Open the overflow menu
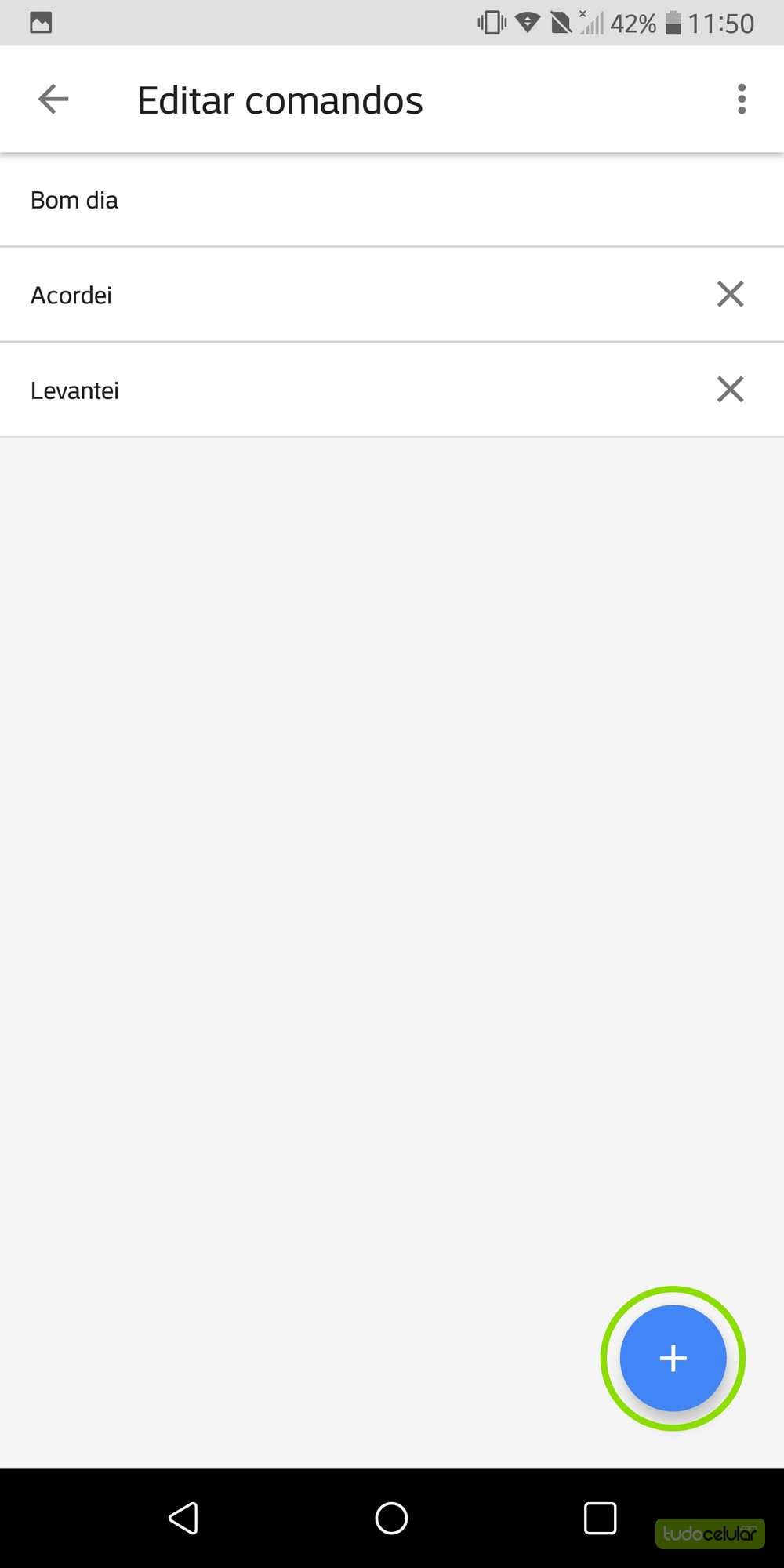Viewport: 784px width, 1568px height. click(741, 100)
